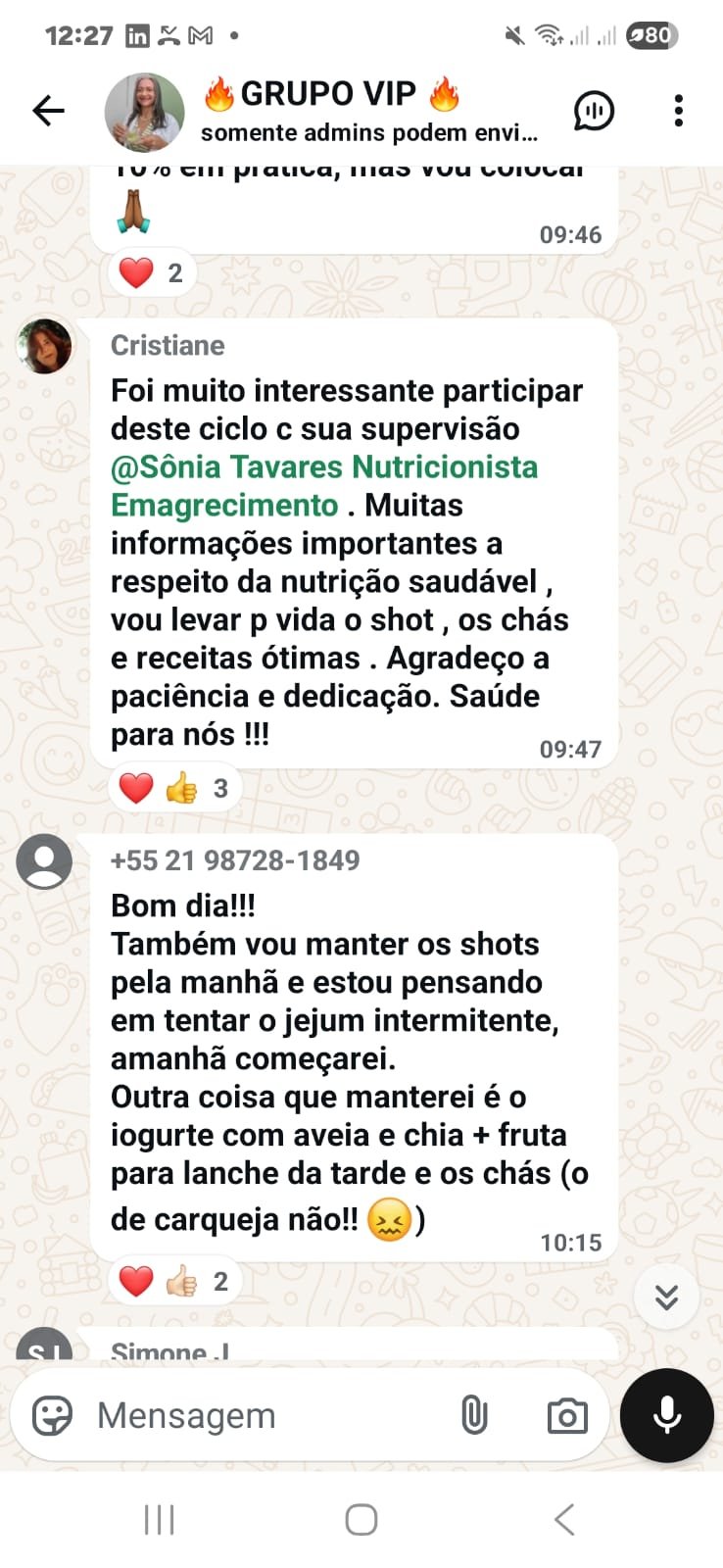Open the overflow menu
The height and width of the screenshot is (1568, 723).
[678, 111]
